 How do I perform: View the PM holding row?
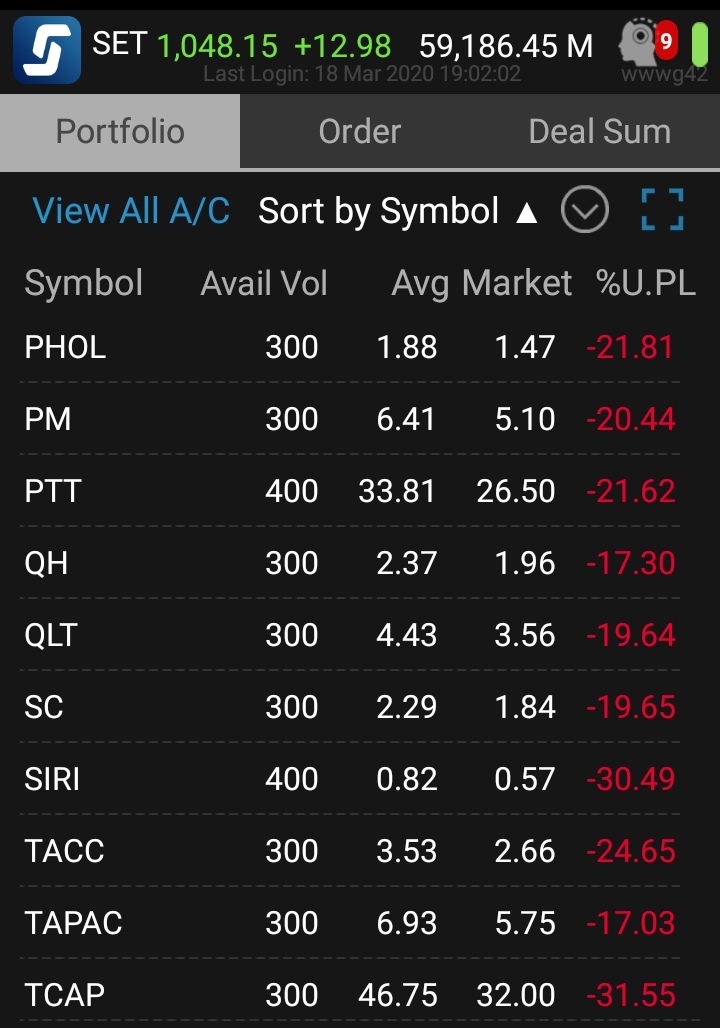tap(48, 419)
